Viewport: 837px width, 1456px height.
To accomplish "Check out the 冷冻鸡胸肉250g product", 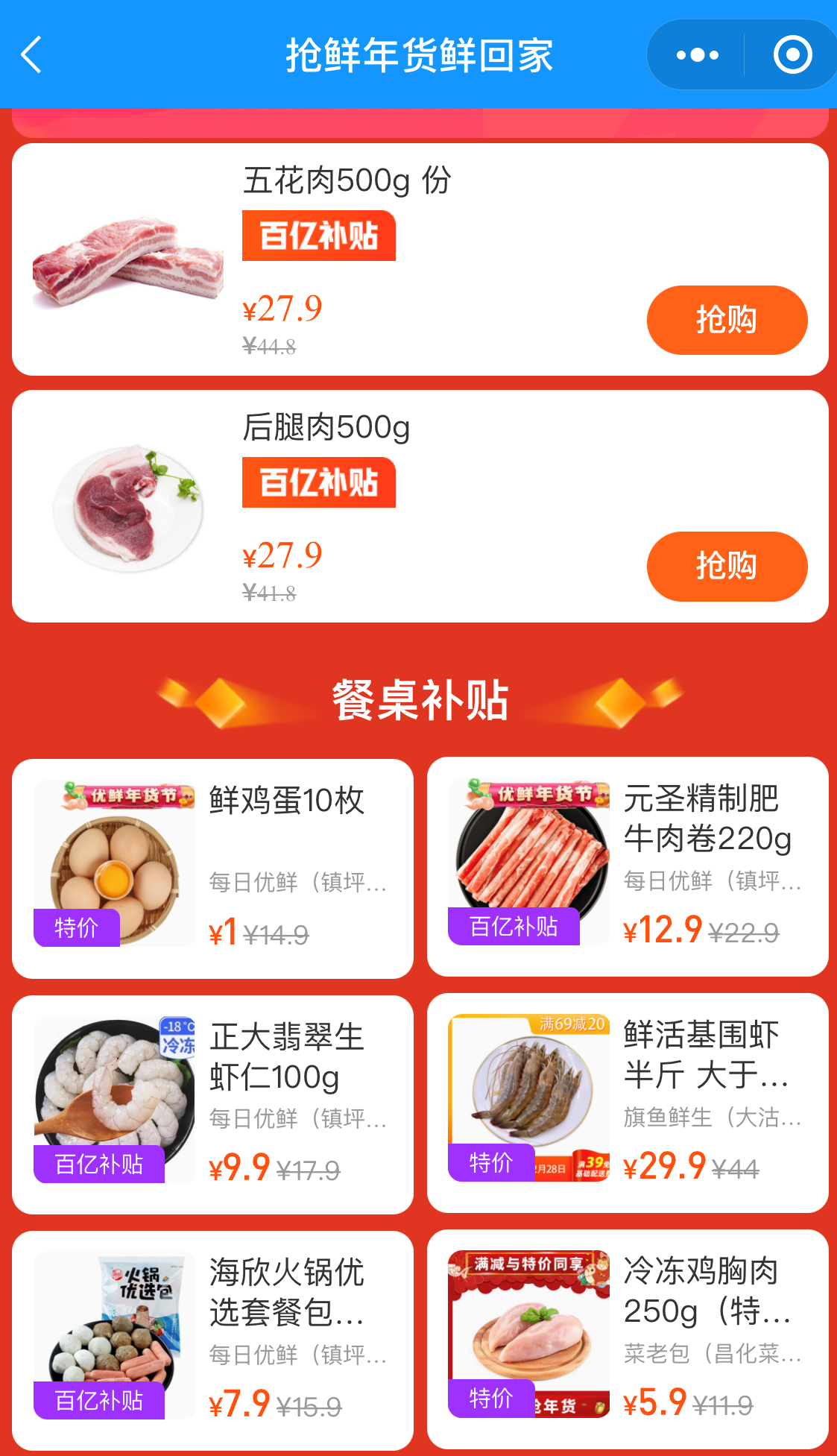I will 628,1338.
